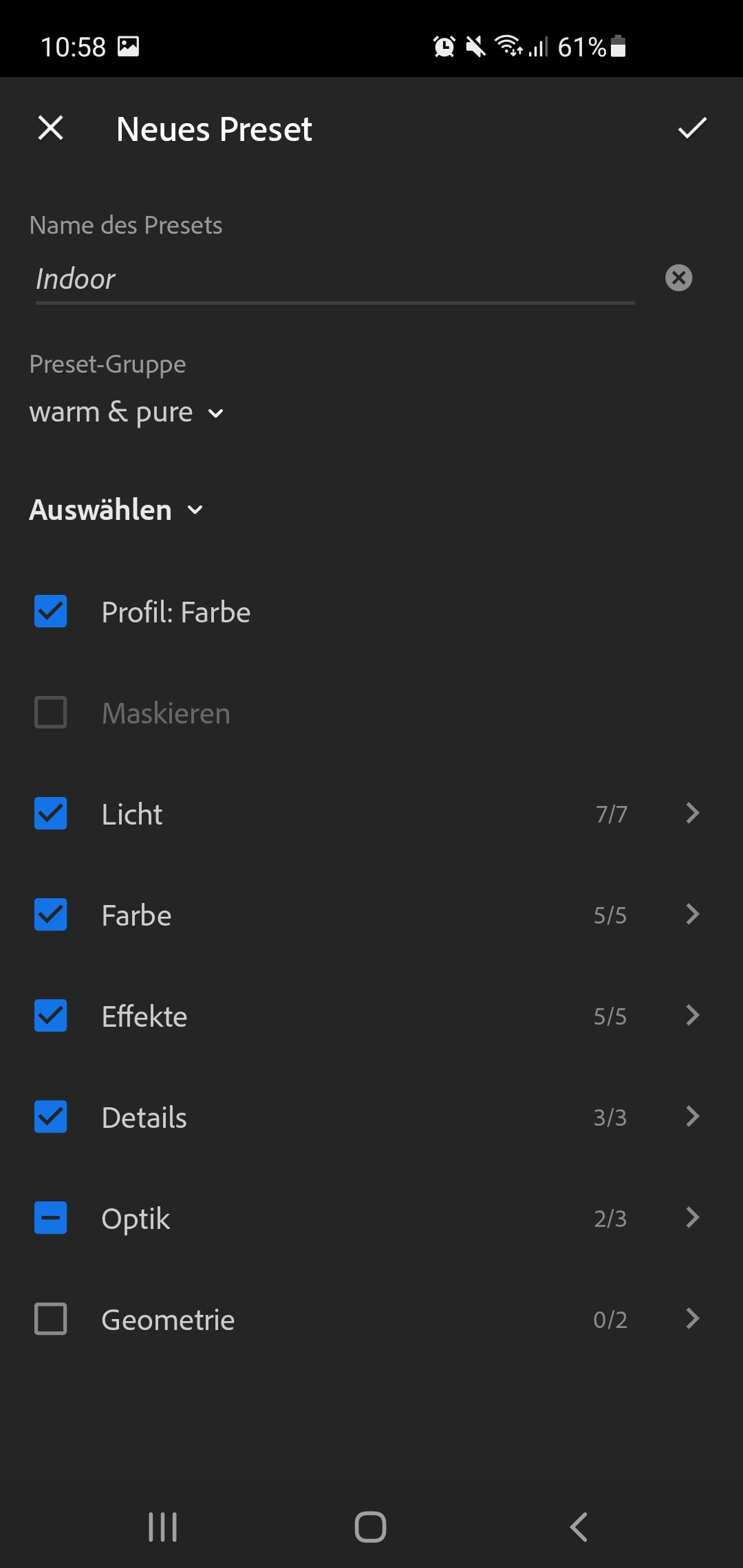Open the Auswählen dropdown
This screenshot has width=743, height=1568.
[x=116, y=510]
